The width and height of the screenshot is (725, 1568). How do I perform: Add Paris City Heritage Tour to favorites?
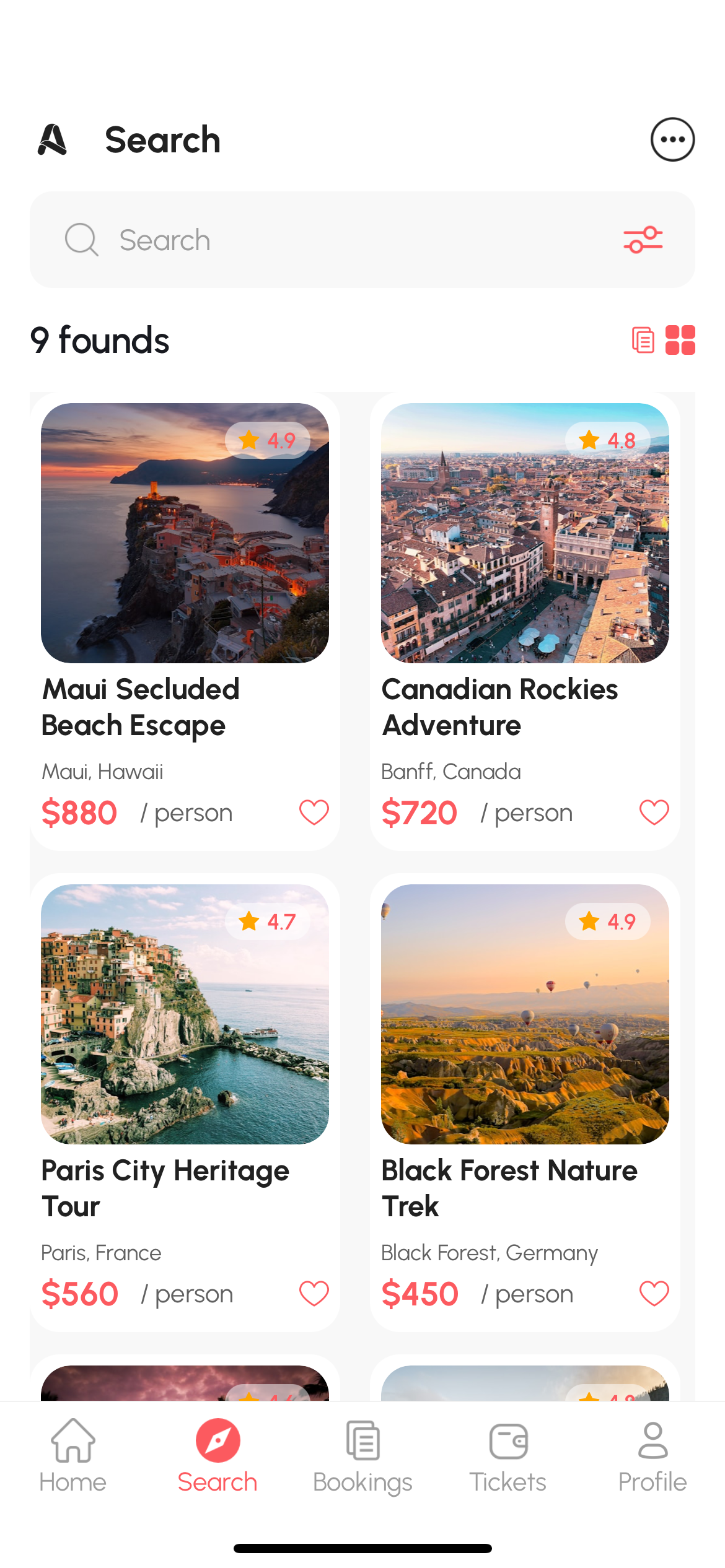(x=314, y=1294)
